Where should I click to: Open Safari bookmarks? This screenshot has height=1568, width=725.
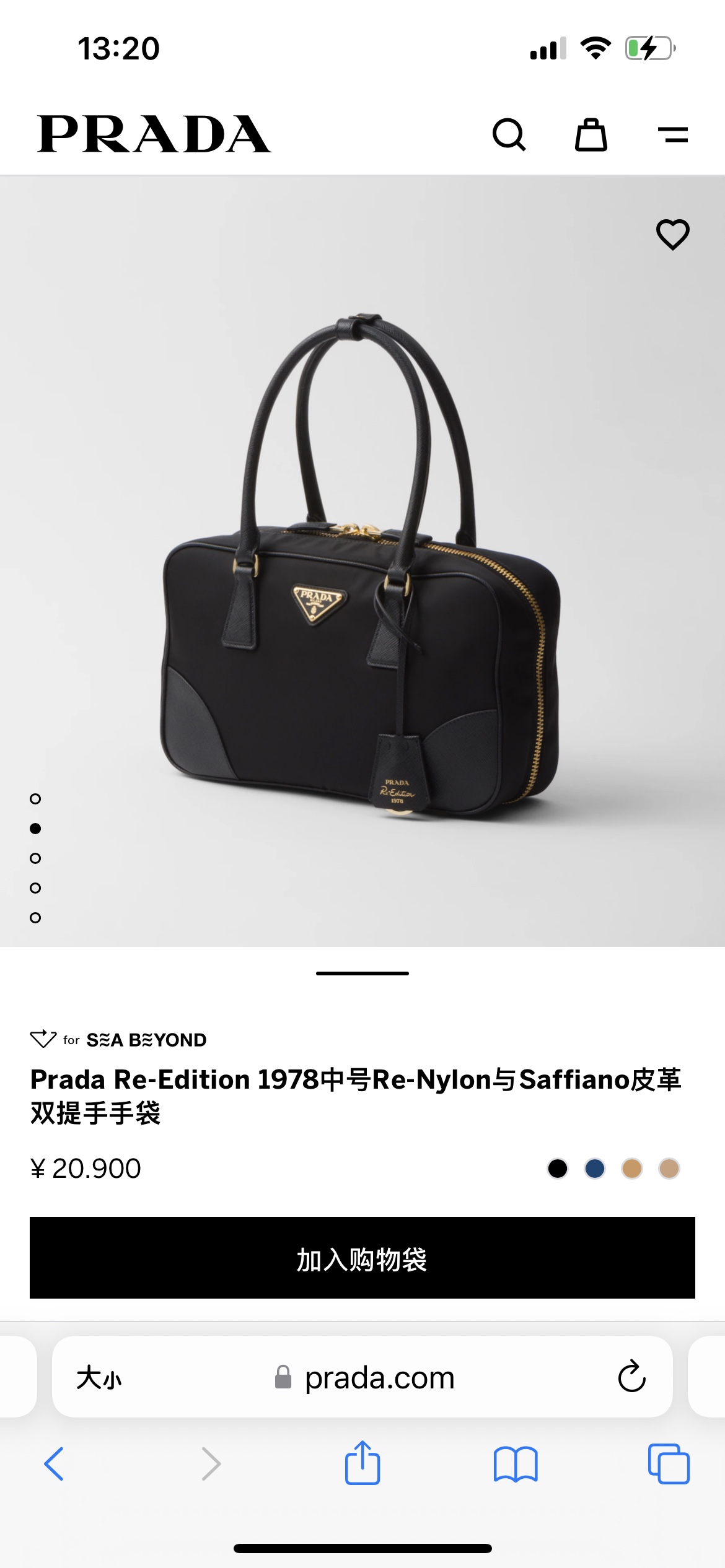tap(516, 1464)
